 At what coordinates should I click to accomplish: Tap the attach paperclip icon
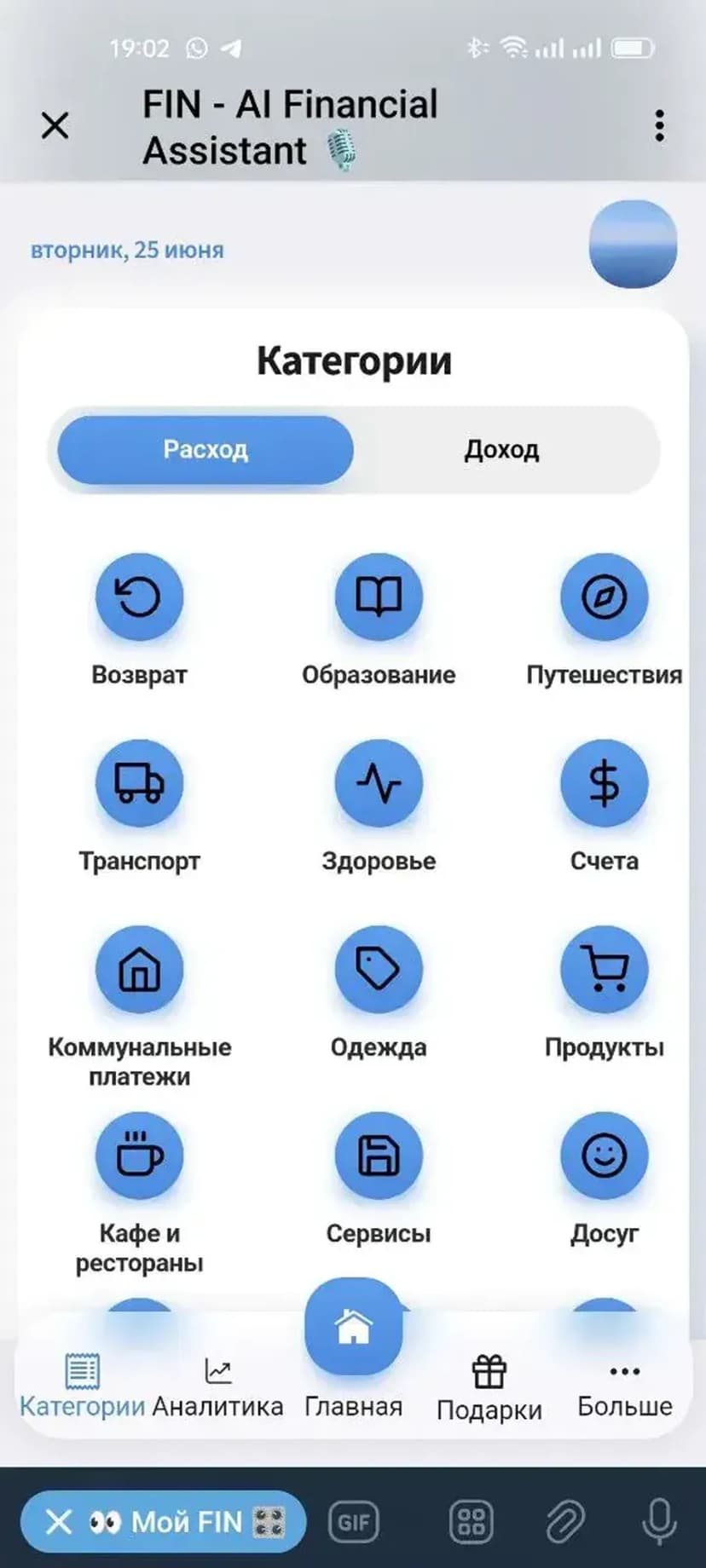point(564,1522)
